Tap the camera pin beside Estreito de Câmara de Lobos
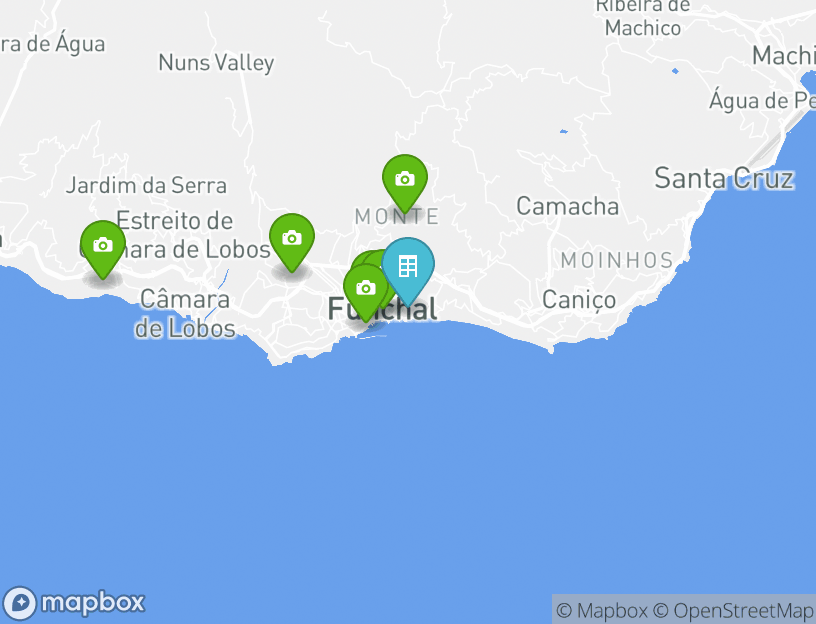The width and height of the screenshot is (816, 624). 292,238
